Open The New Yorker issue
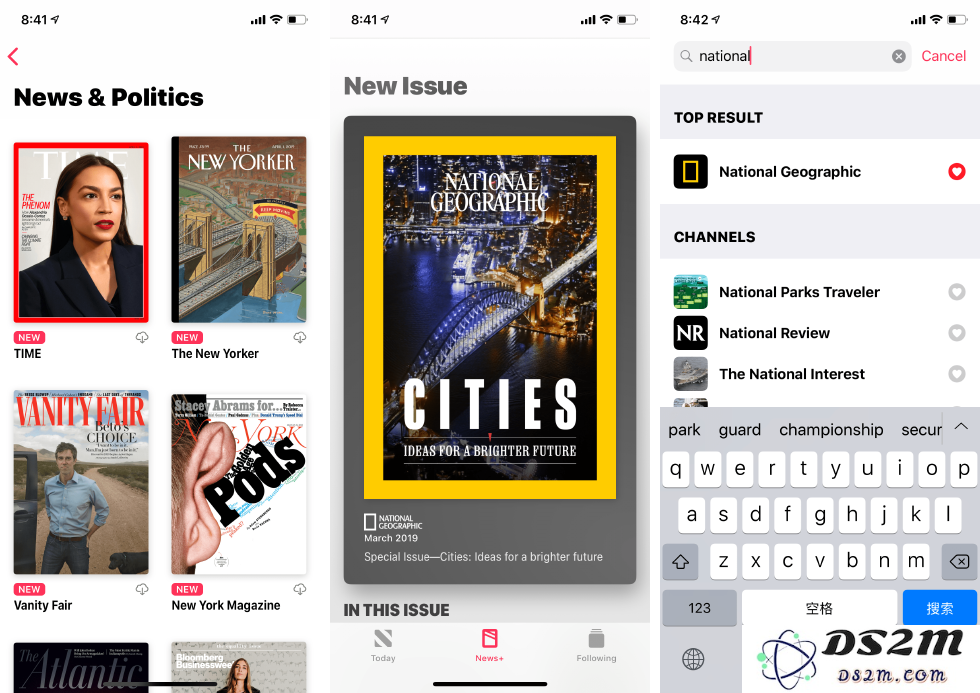The height and width of the screenshot is (693, 980). coord(239,231)
